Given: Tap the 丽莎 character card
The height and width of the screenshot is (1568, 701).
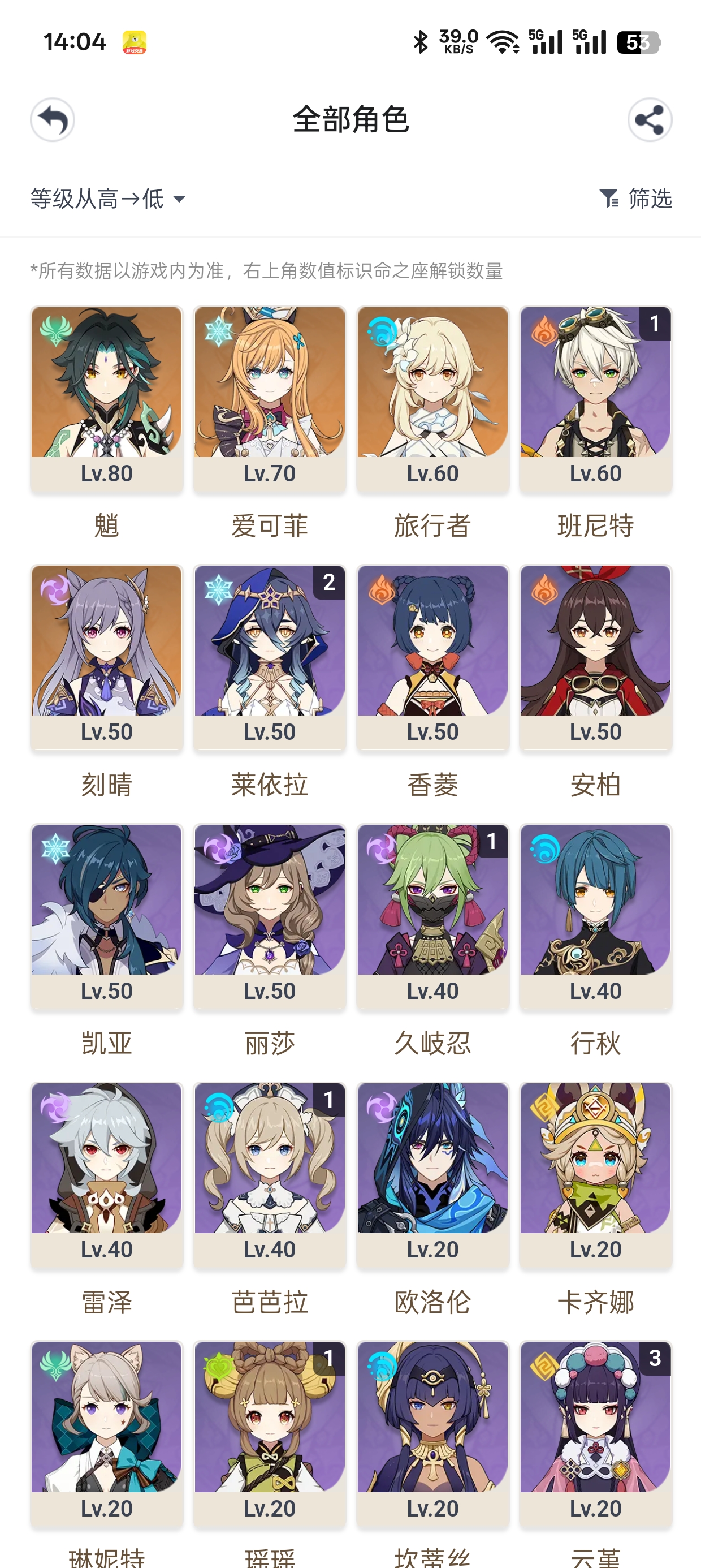Looking at the screenshot, I should click(x=270, y=916).
